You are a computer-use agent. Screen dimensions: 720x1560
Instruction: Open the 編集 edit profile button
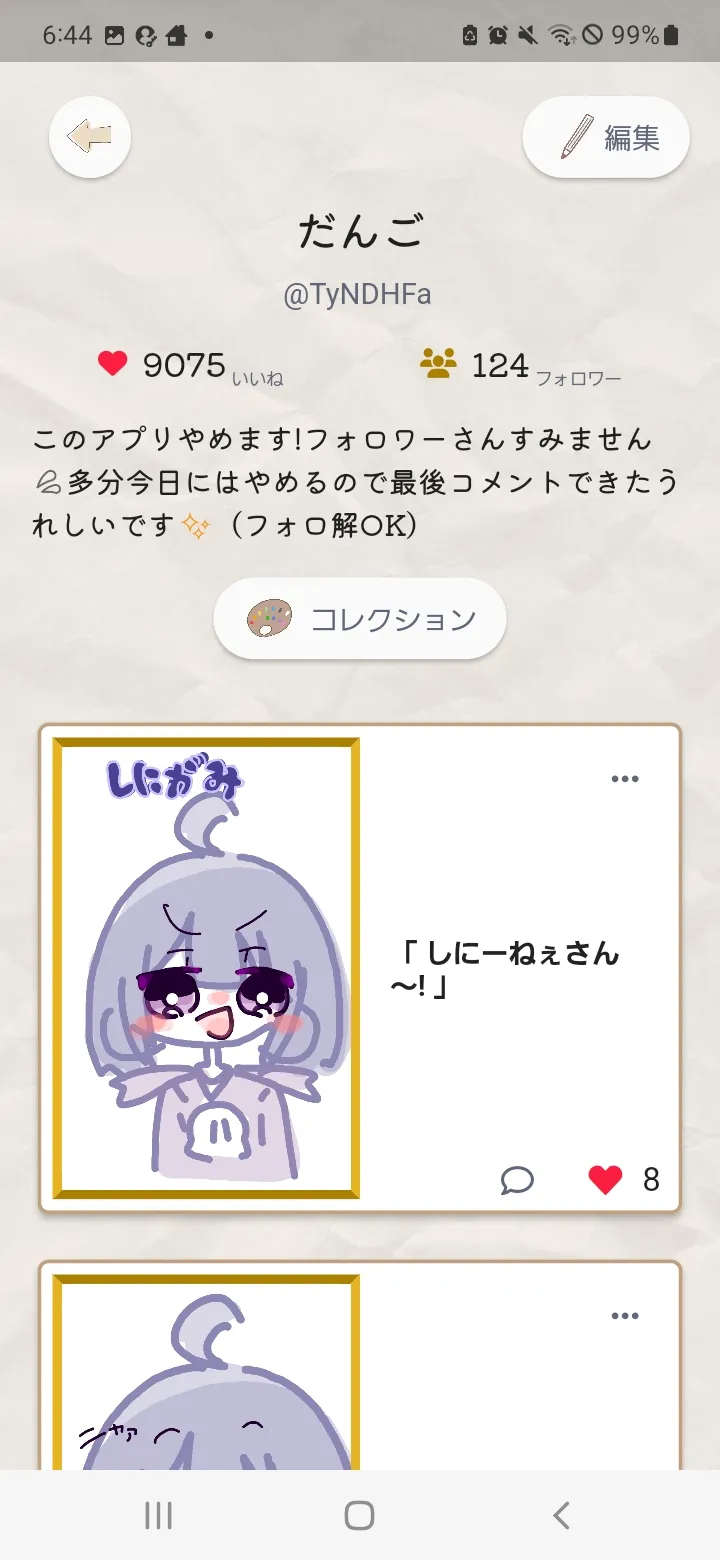606,137
